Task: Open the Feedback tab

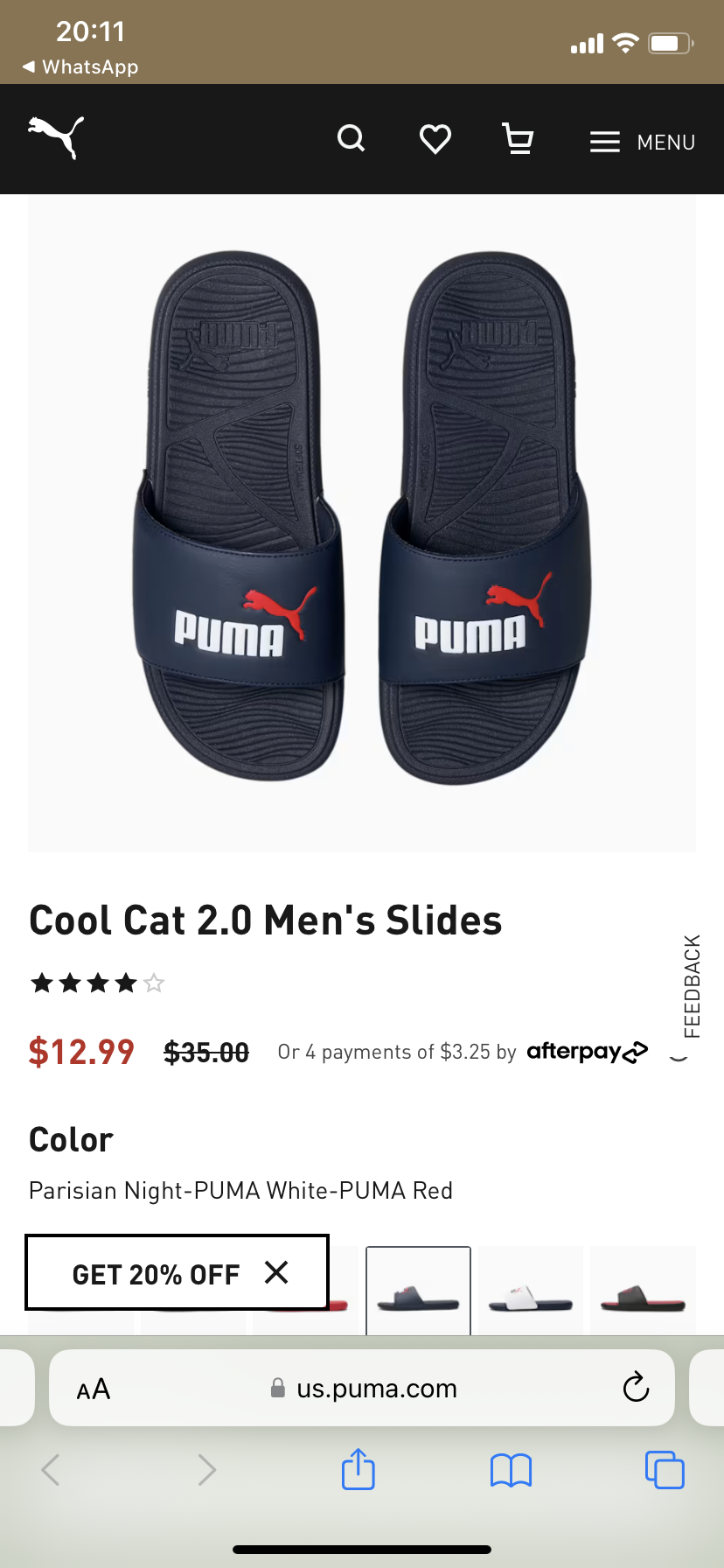Action: click(692, 986)
